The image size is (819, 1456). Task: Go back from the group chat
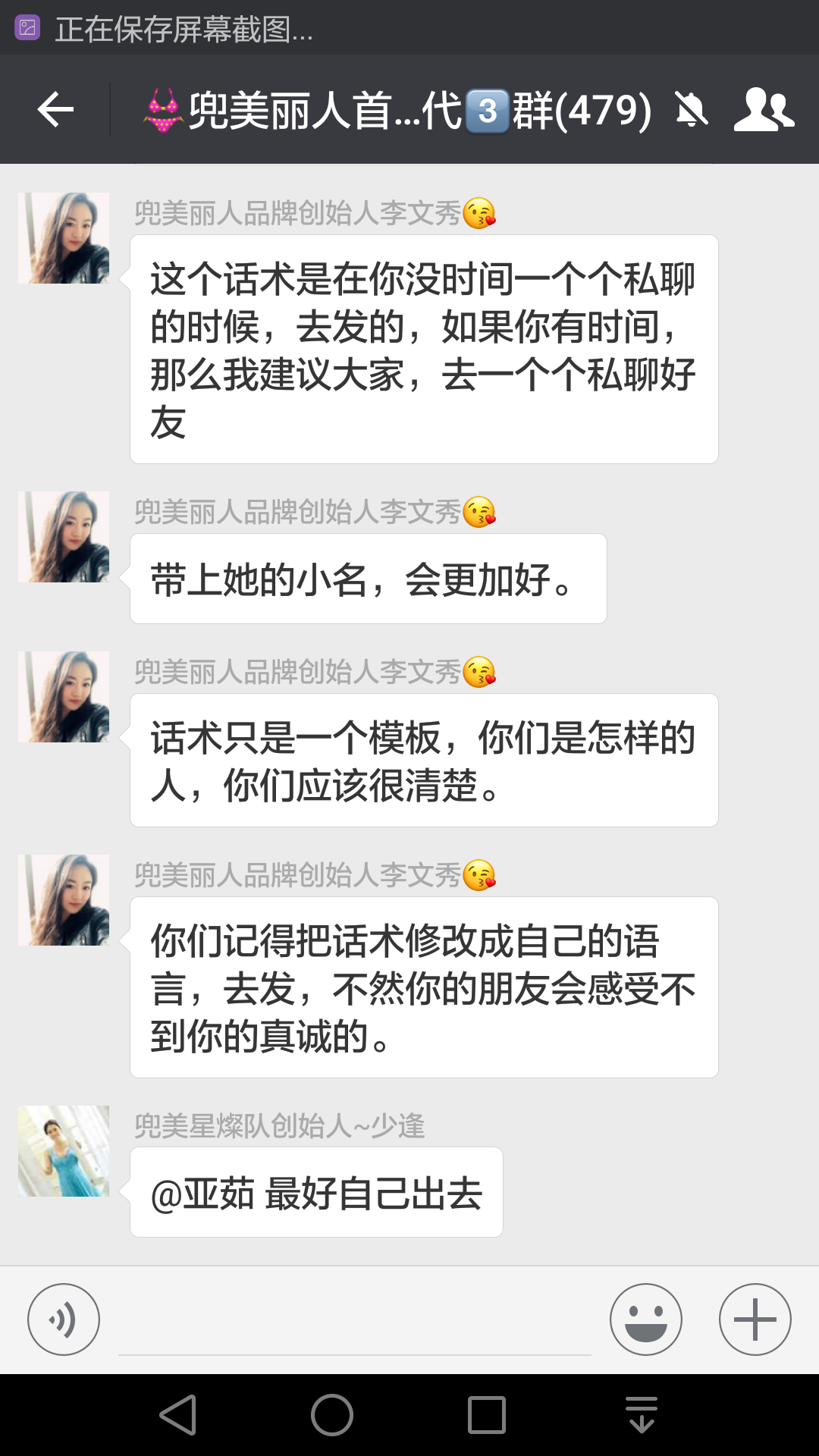pos(55,111)
